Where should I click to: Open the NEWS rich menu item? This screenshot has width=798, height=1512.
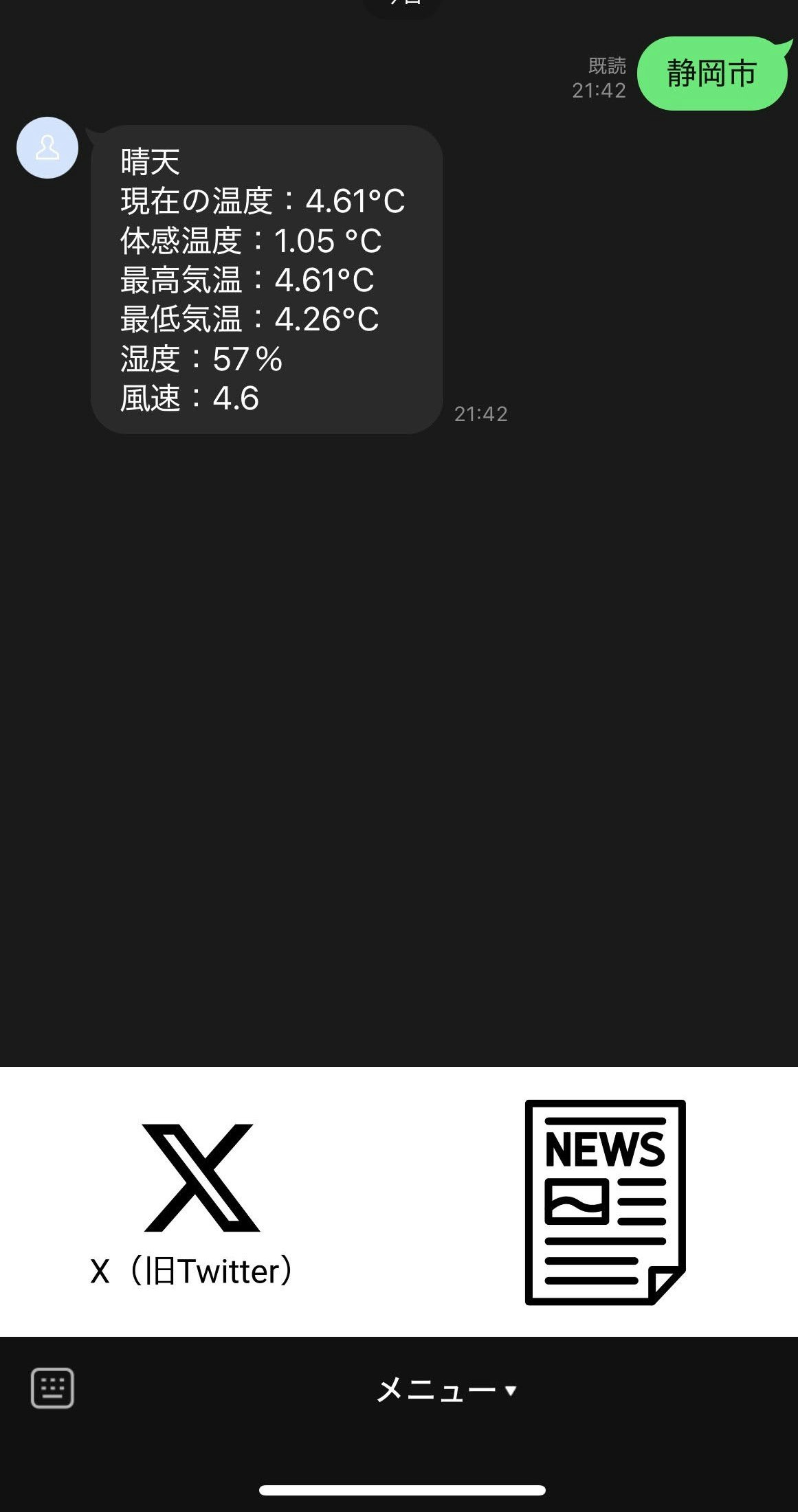pos(605,1202)
